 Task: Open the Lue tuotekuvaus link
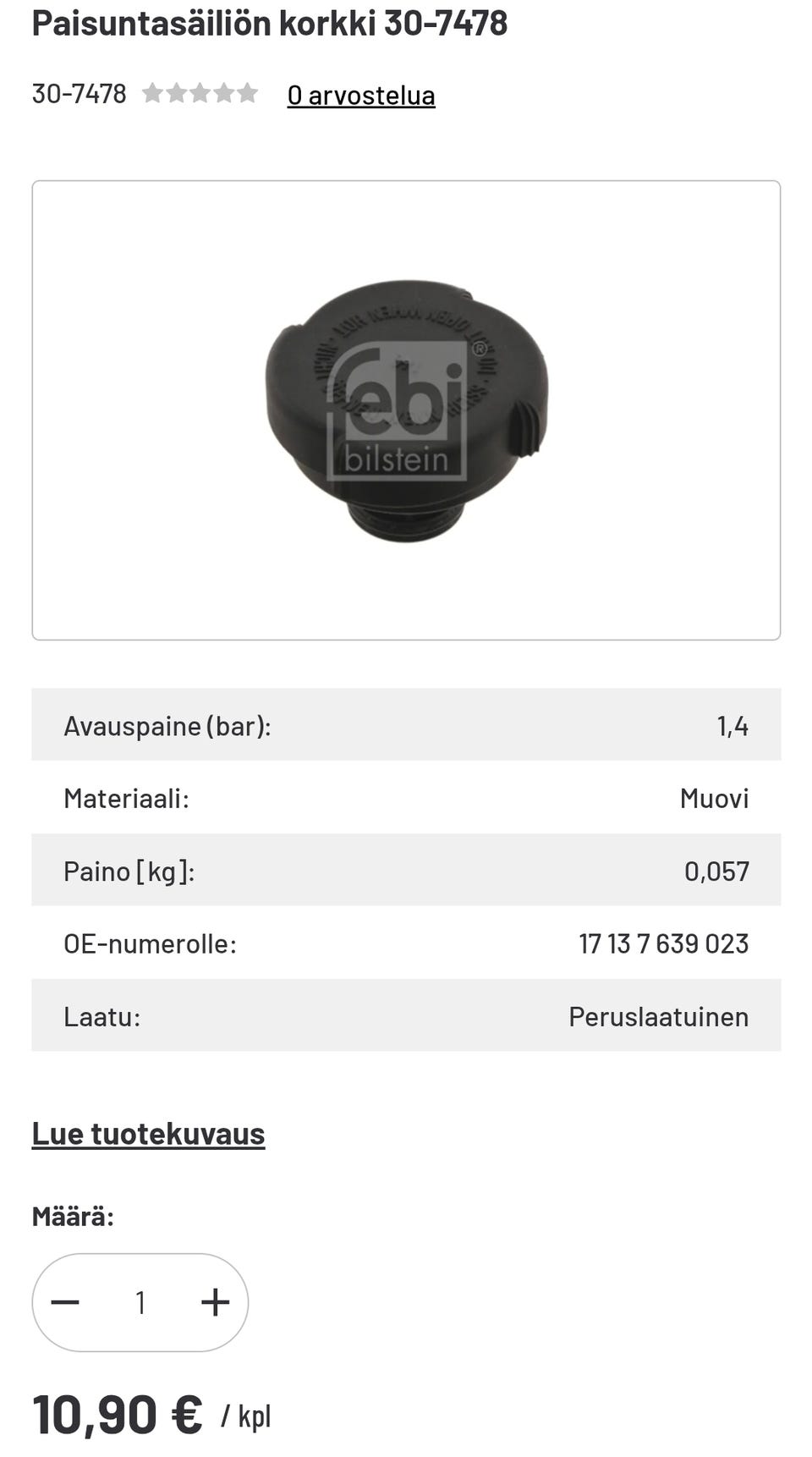[148, 1134]
